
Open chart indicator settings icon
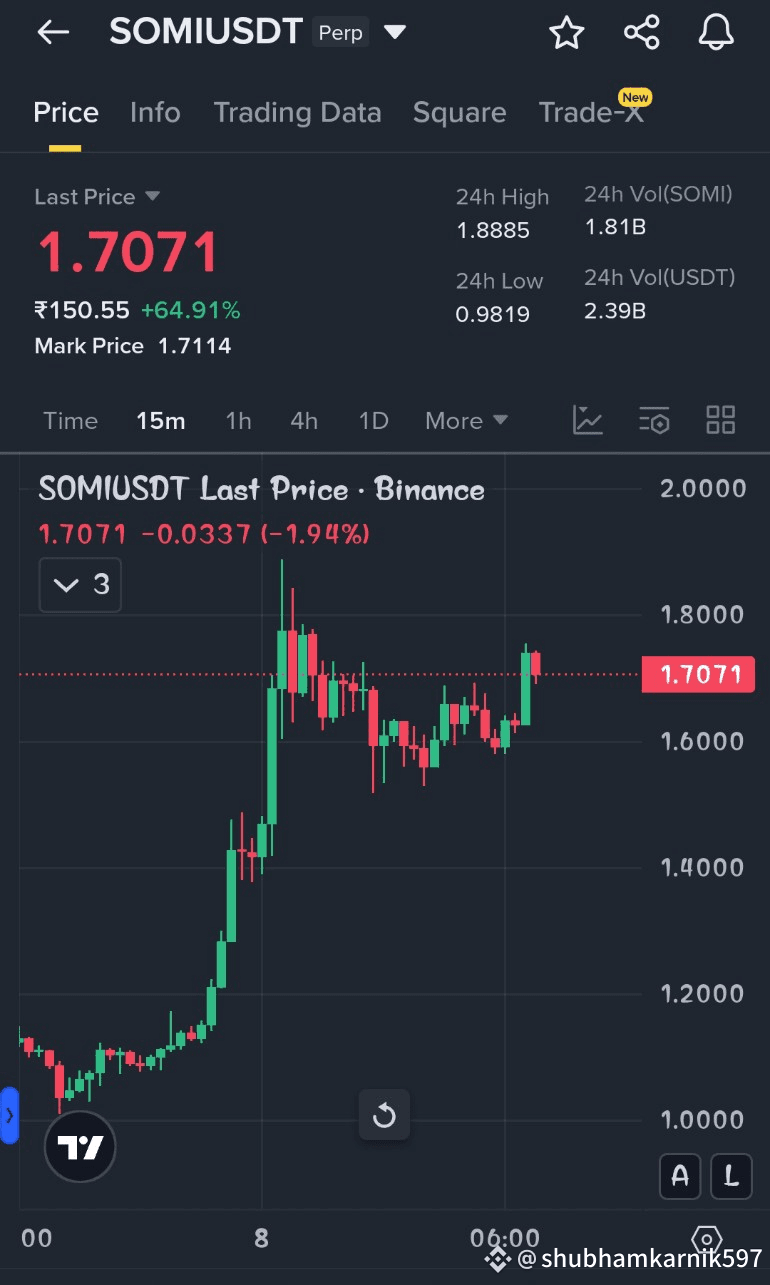[x=654, y=420]
